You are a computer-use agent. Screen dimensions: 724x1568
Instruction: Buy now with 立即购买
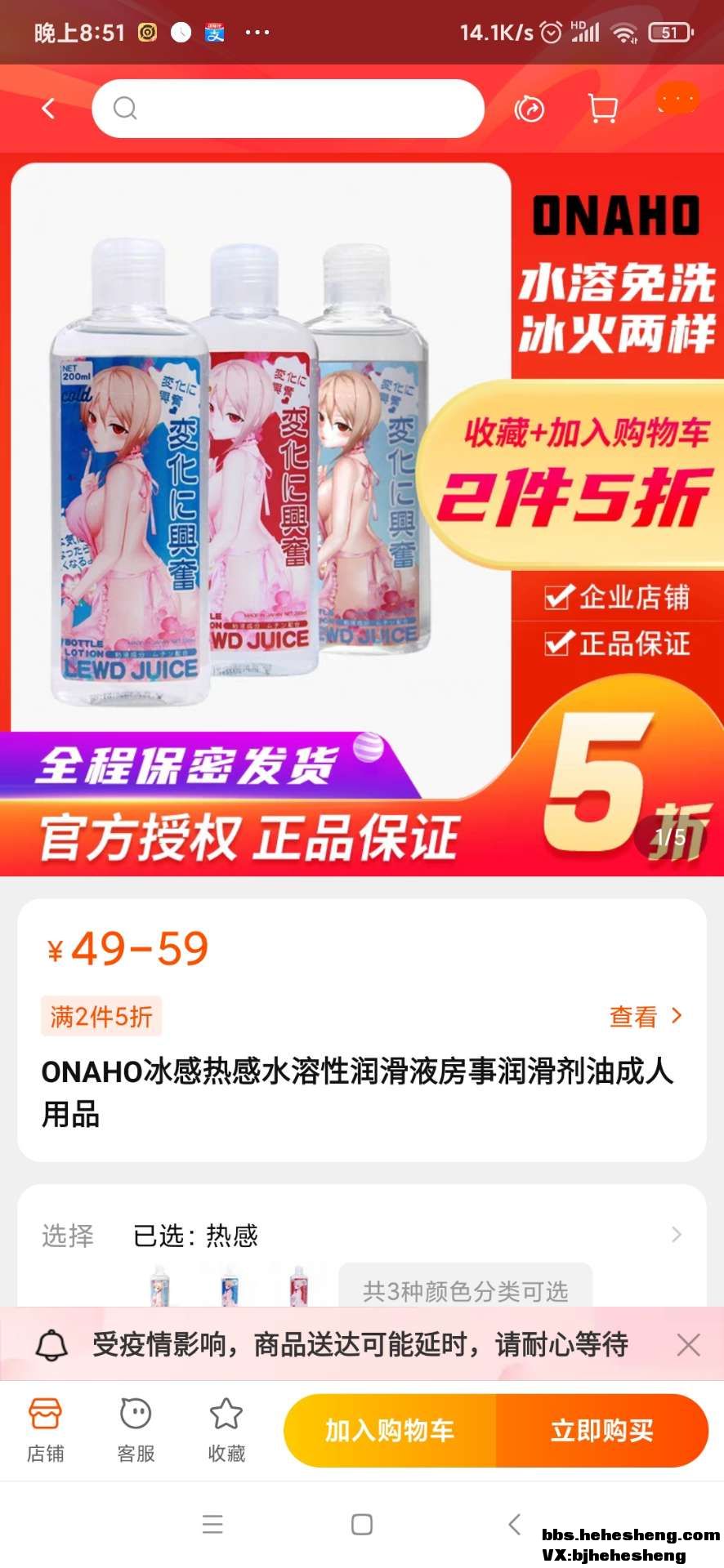[601, 1430]
